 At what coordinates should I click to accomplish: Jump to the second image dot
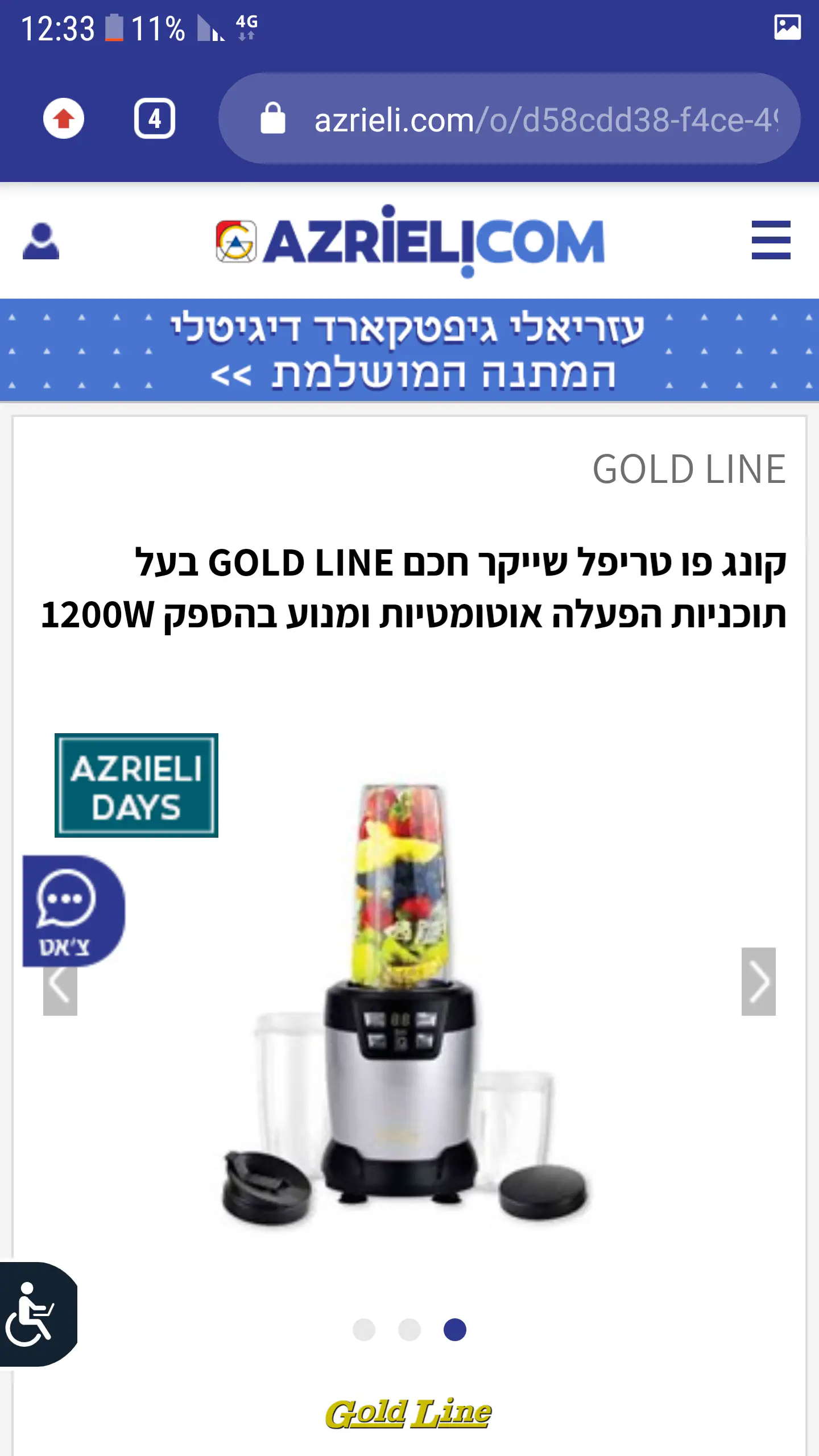coord(409,1330)
